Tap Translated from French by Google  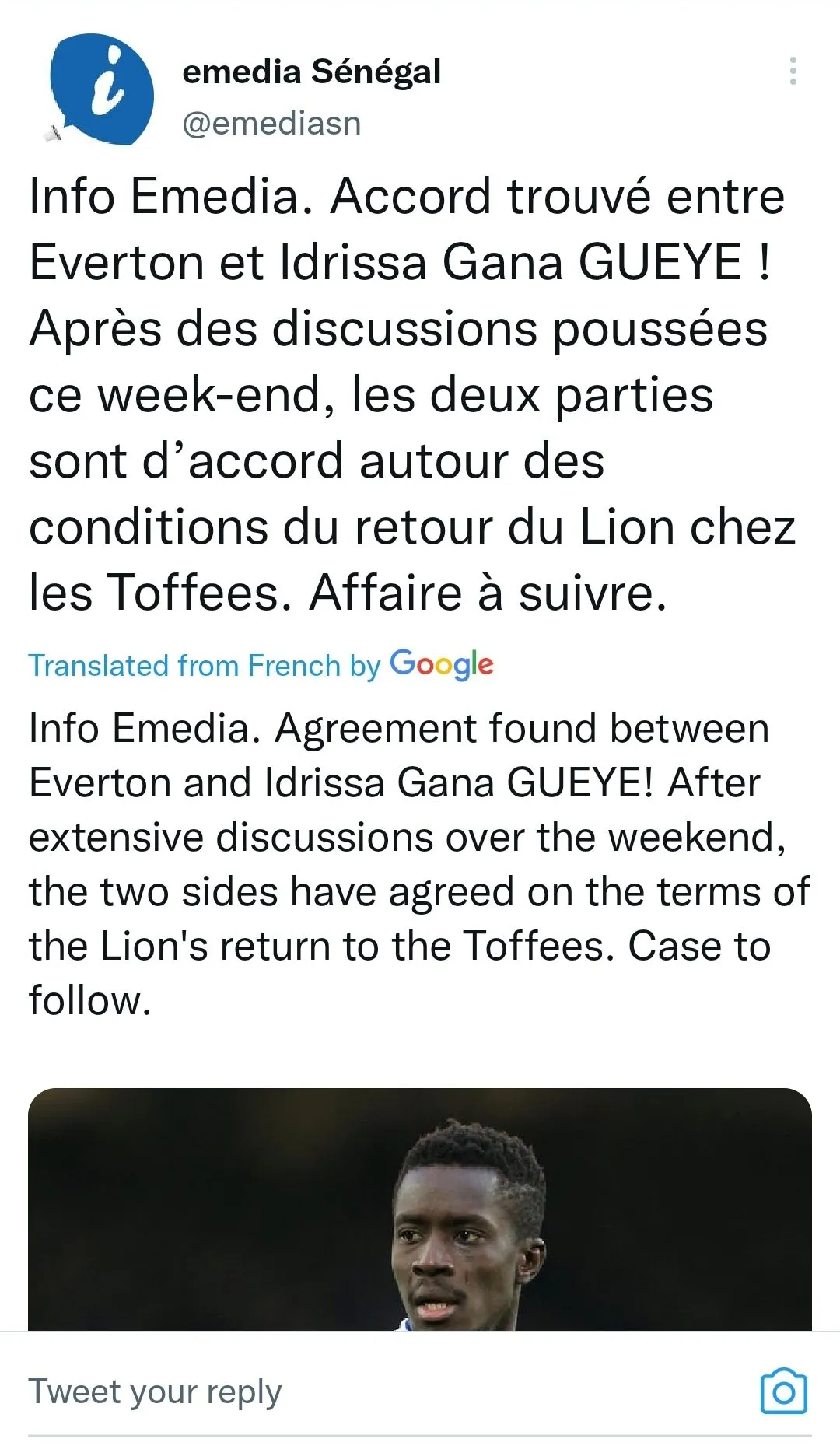(261, 666)
